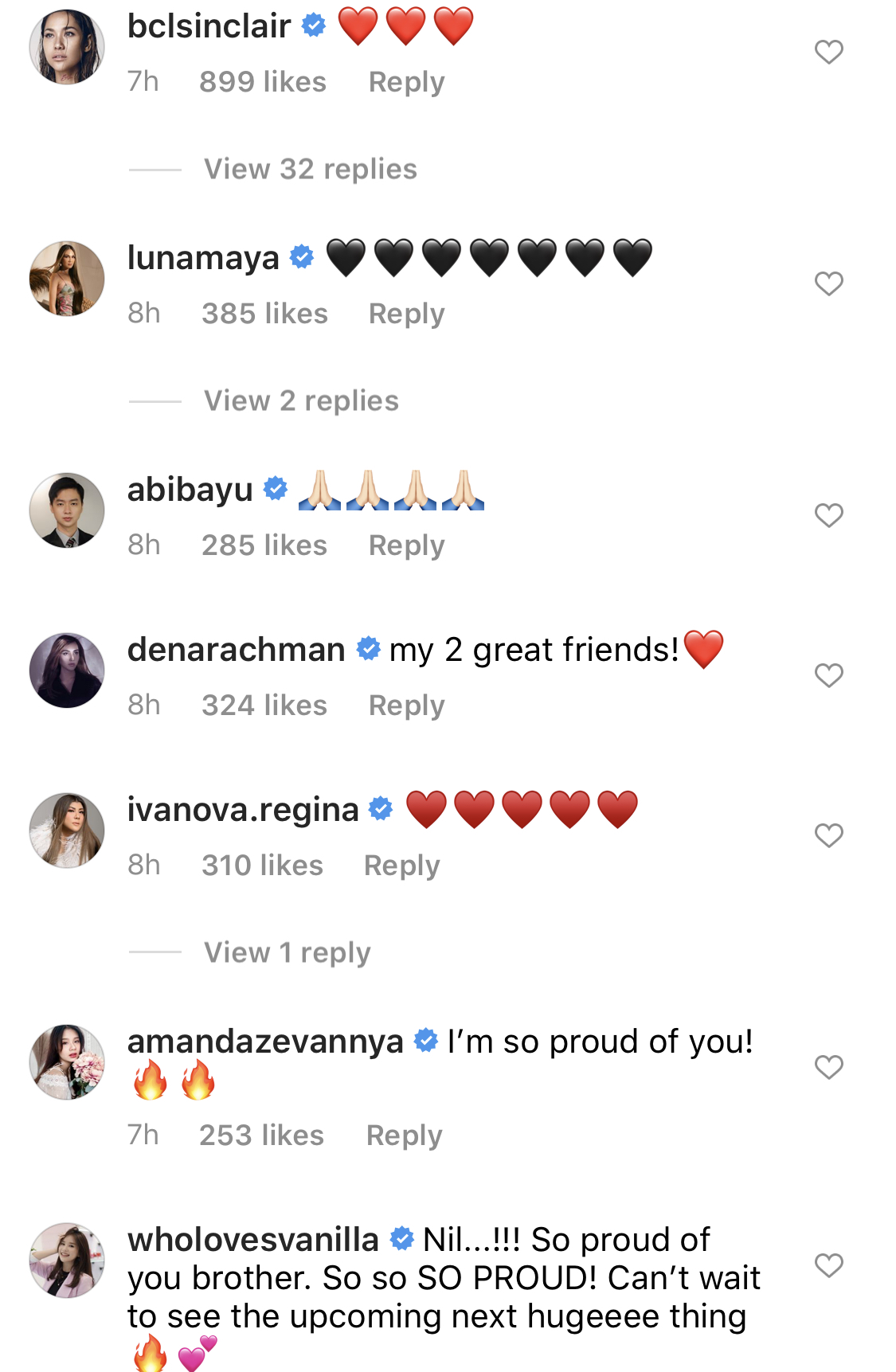Screen dimensions: 896x1372
Task: Open lunamaya's profile via username
Action: (203, 258)
